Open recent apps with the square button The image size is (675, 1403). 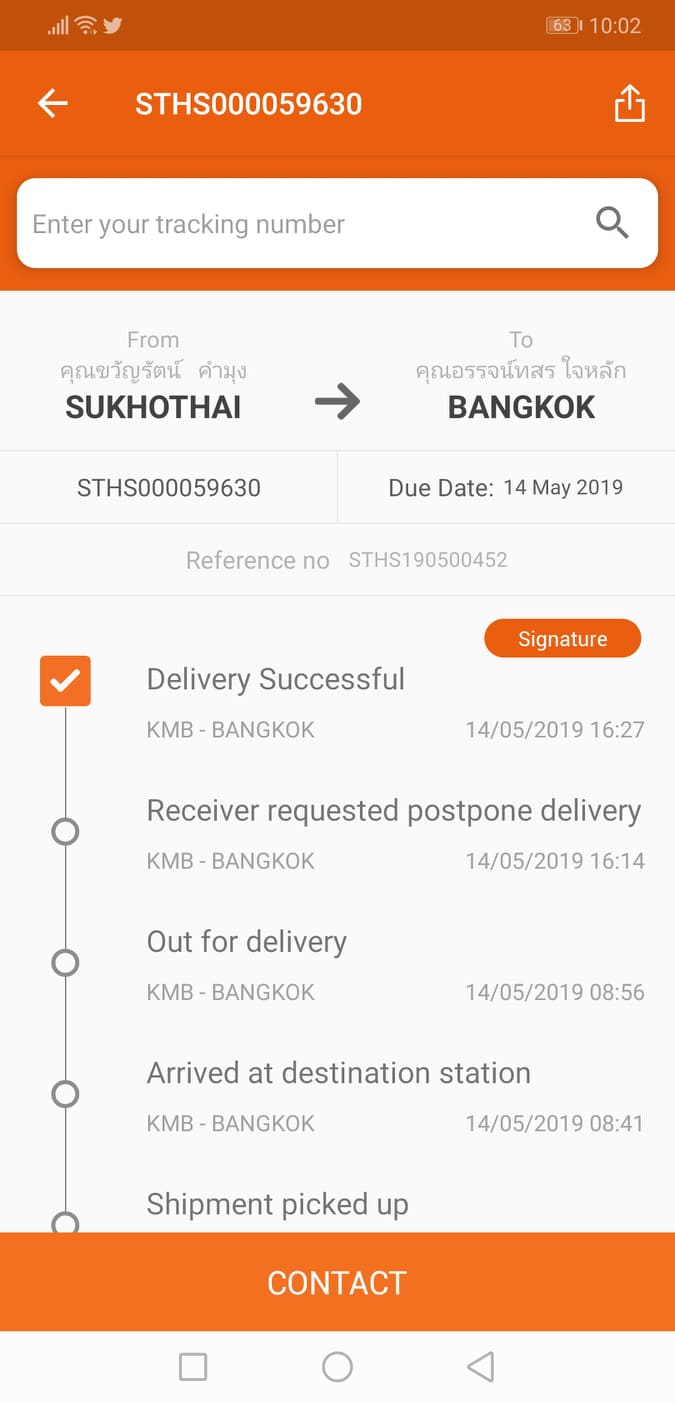(192, 1366)
